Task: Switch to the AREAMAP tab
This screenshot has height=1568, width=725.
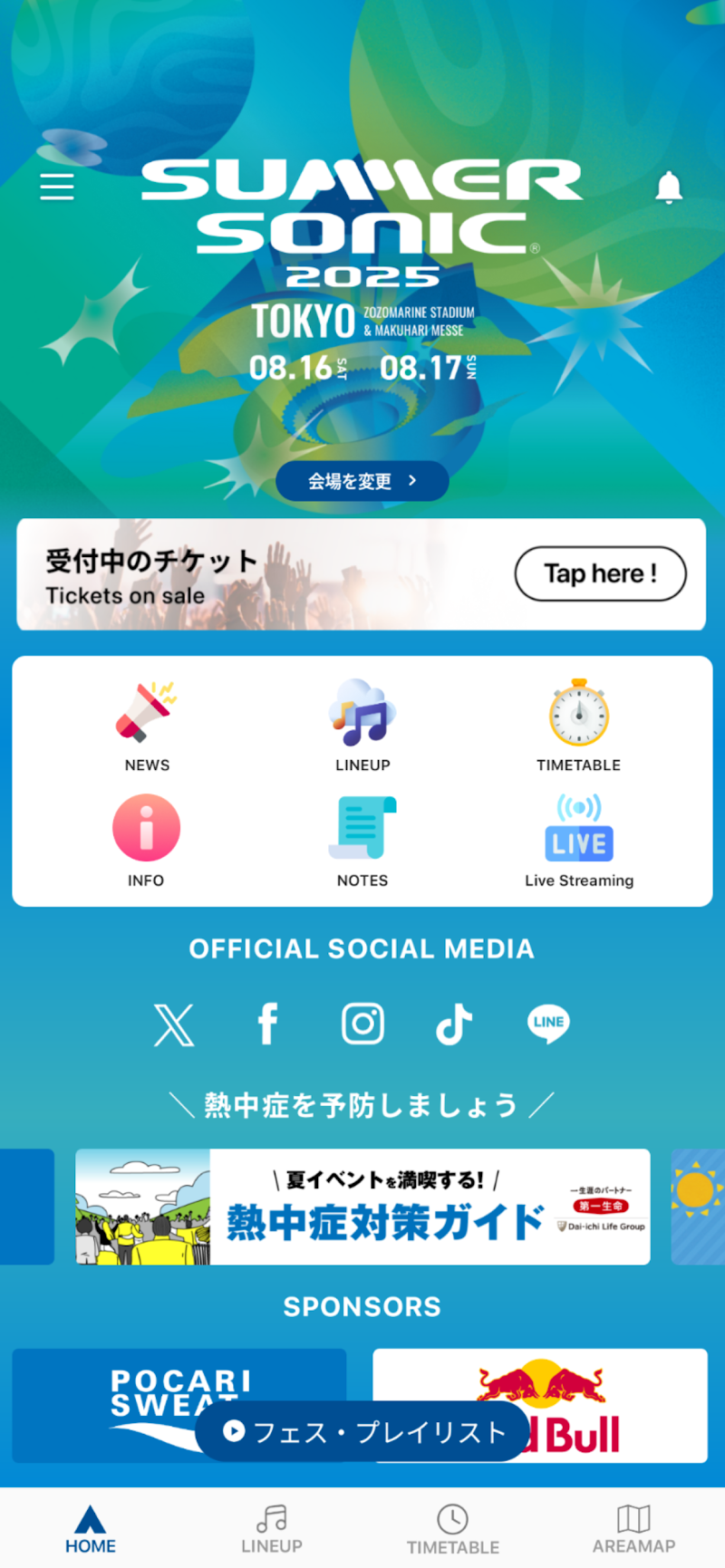Action: [633, 1529]
